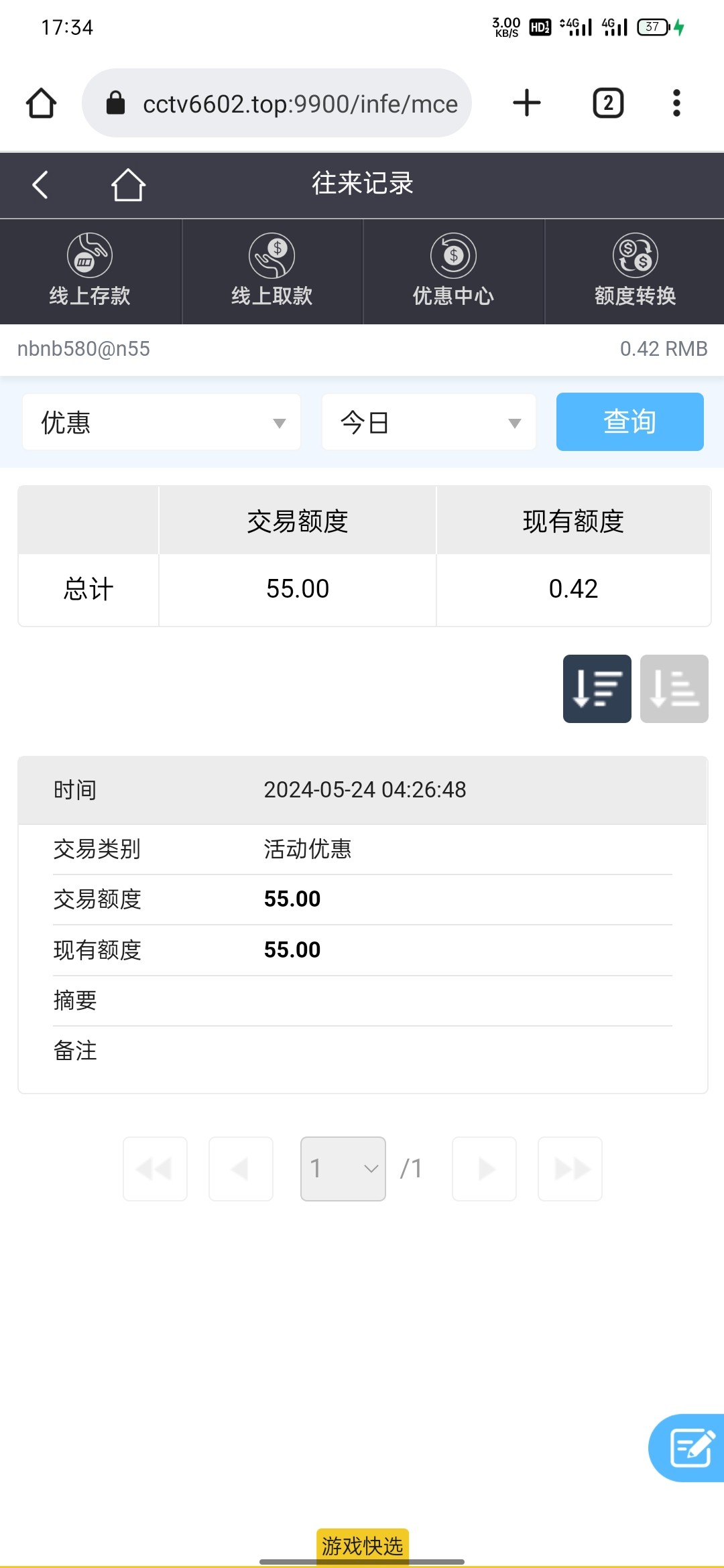
Task: Tap the 查询 search button
Action: click(629, 421)
